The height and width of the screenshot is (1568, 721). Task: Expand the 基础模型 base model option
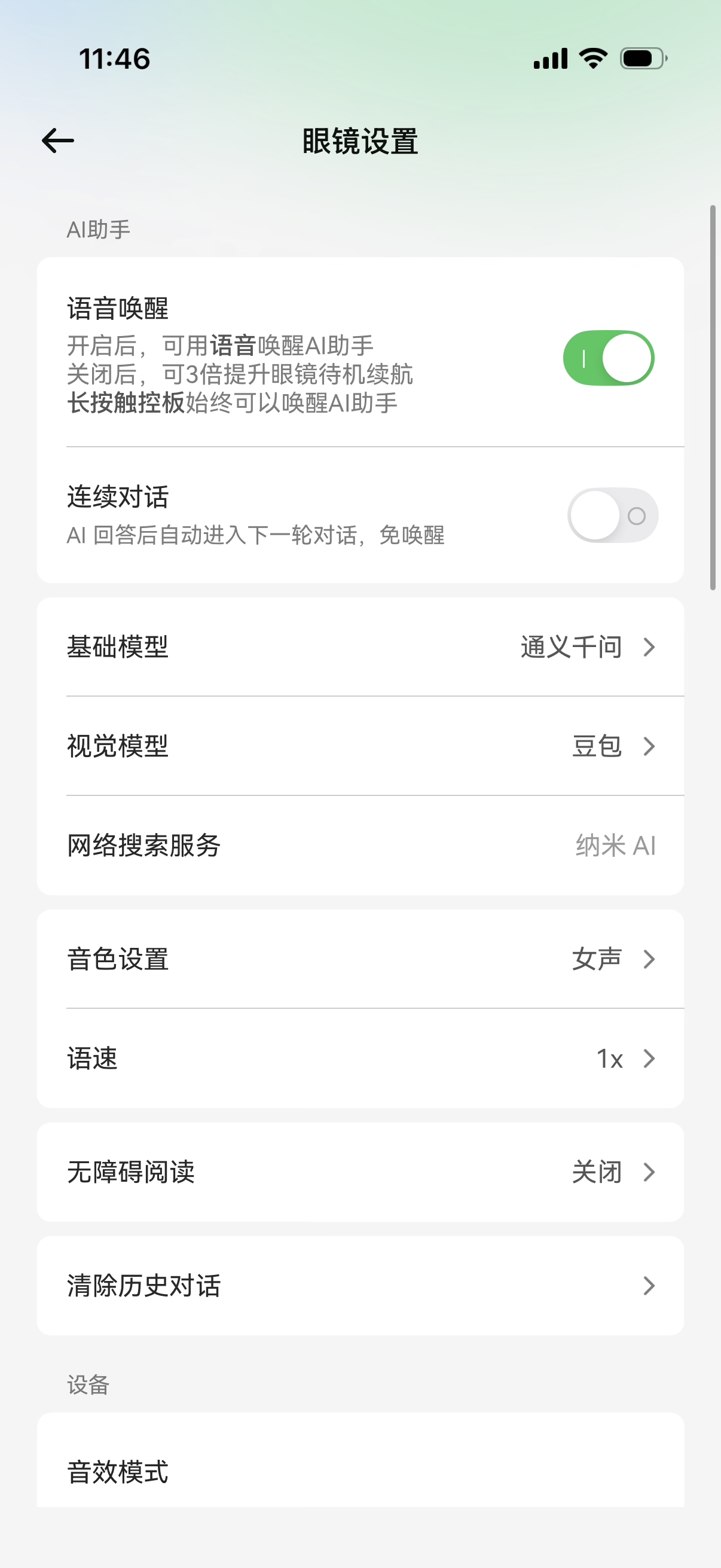click(361, 647)
